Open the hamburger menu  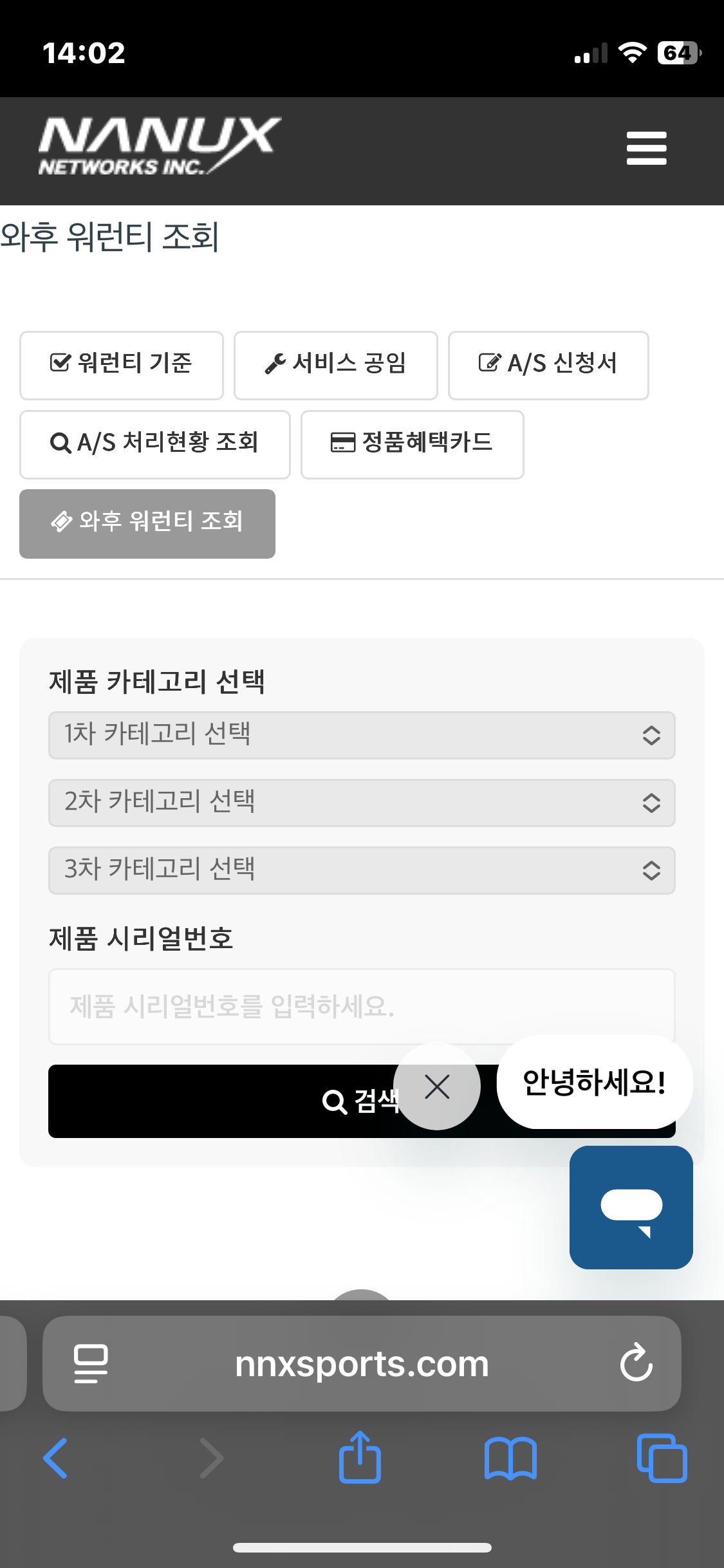tap(646, 149)
